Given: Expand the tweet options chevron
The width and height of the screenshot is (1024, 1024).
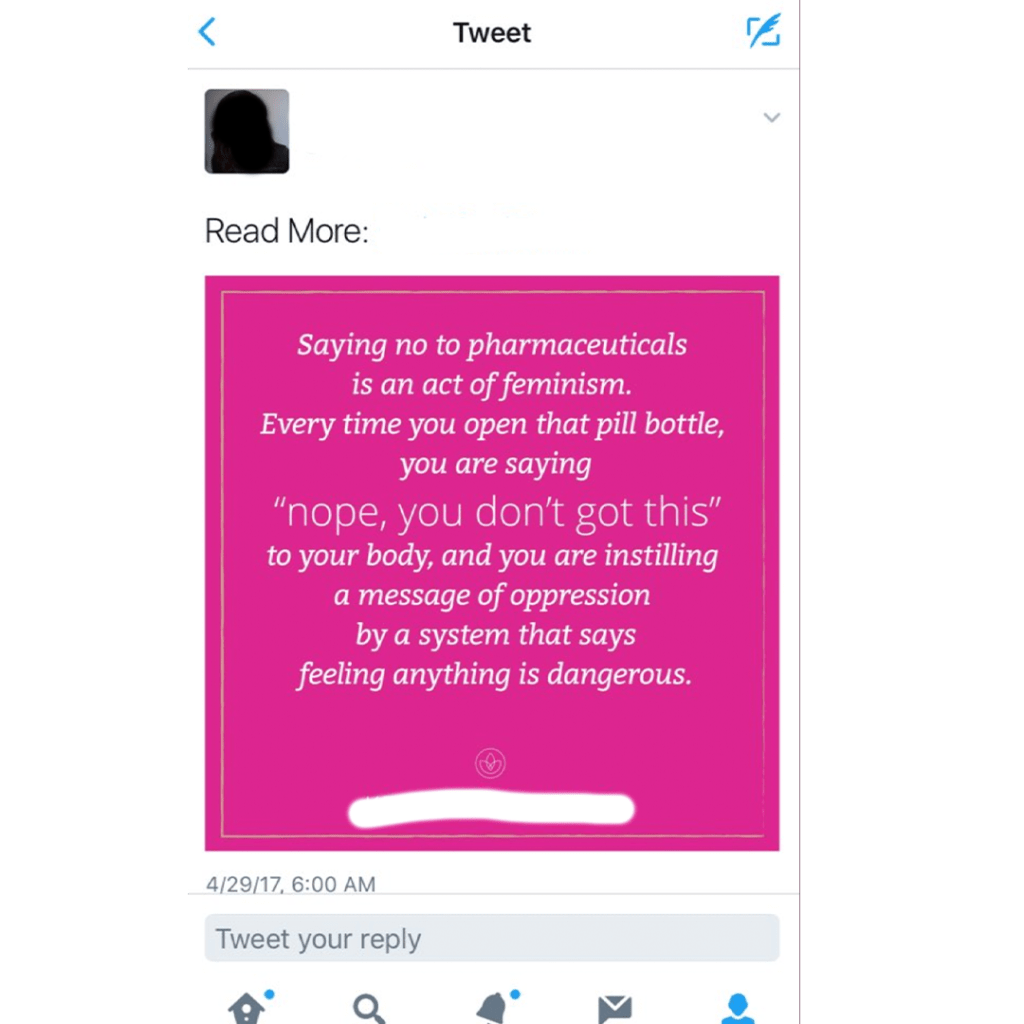Looking at the screenshot, I should click(771, 118).
